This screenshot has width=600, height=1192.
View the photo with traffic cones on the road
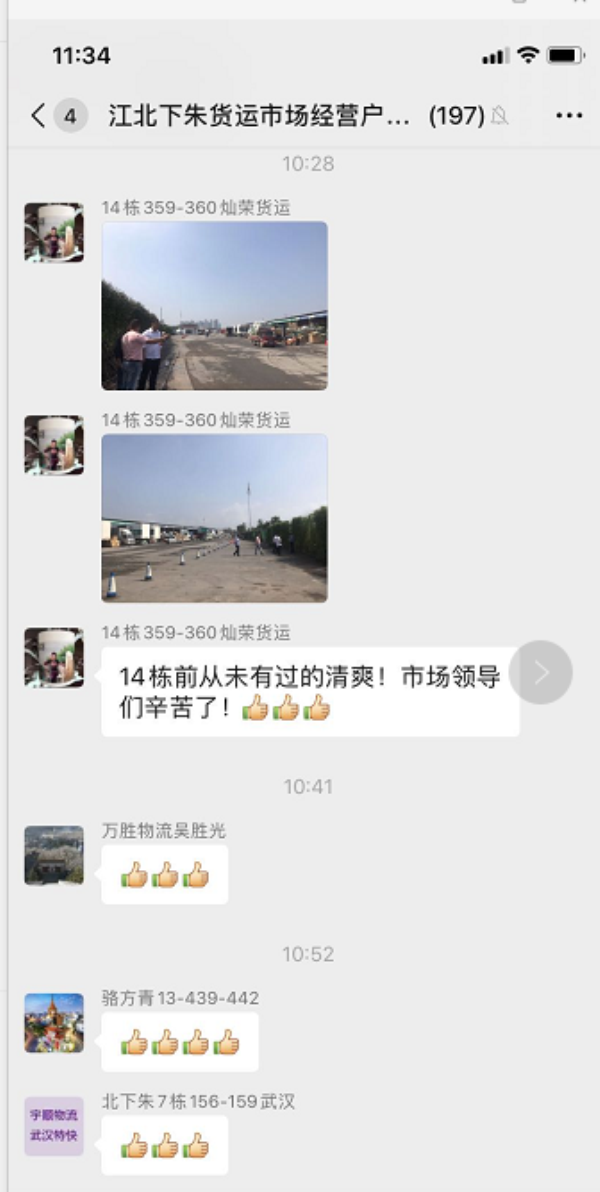(214, 518)
